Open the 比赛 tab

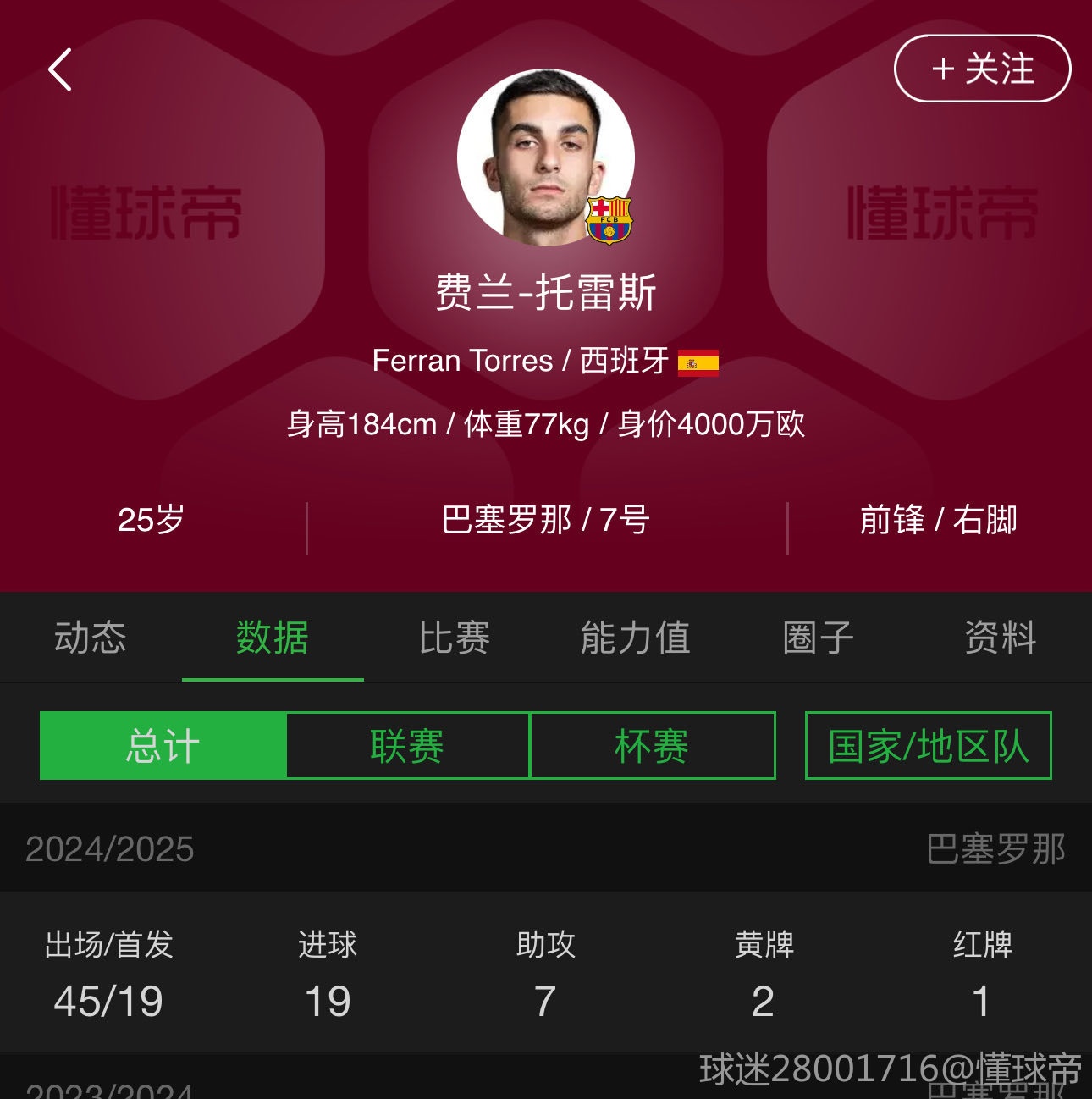pyautogui.click(x=455, y=638)
